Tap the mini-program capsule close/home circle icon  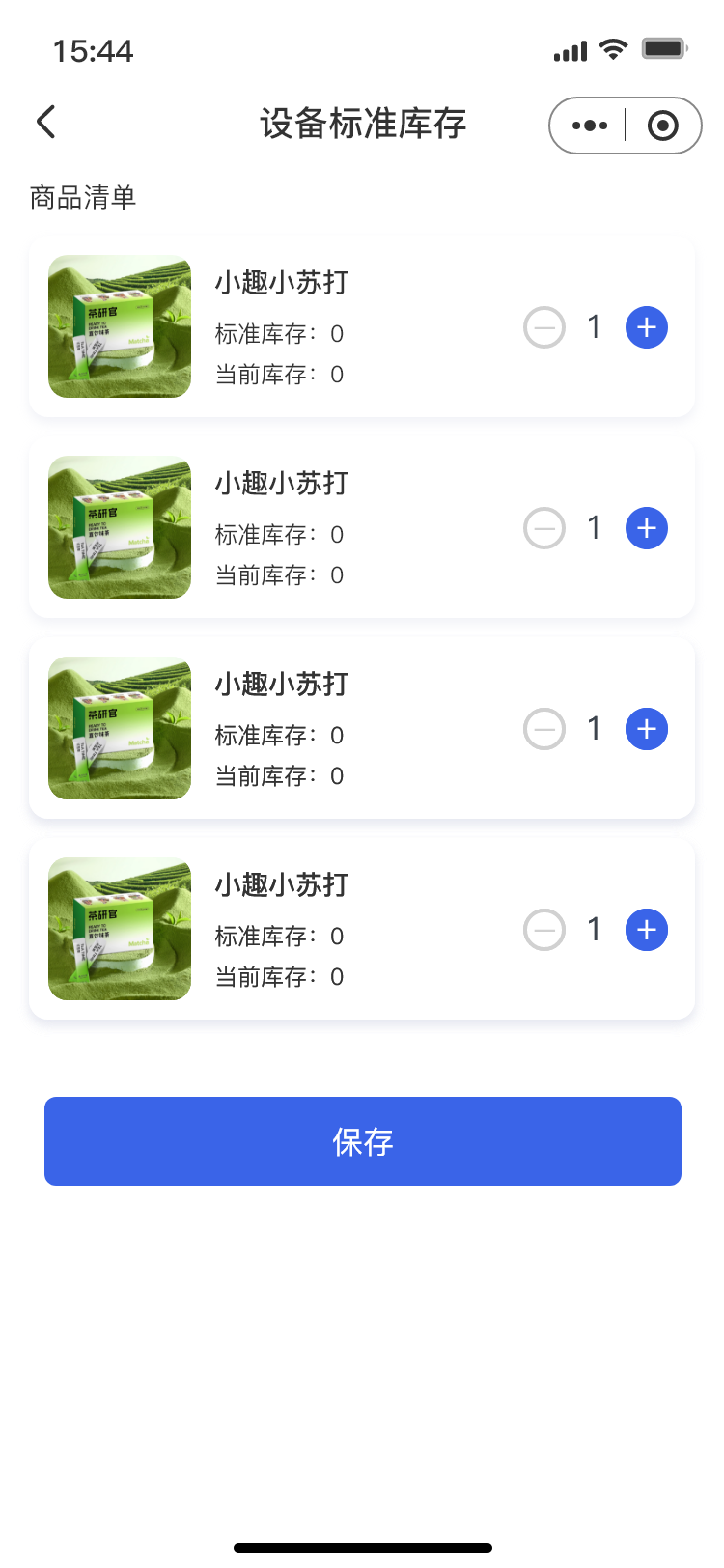click(x=662, y=125)
